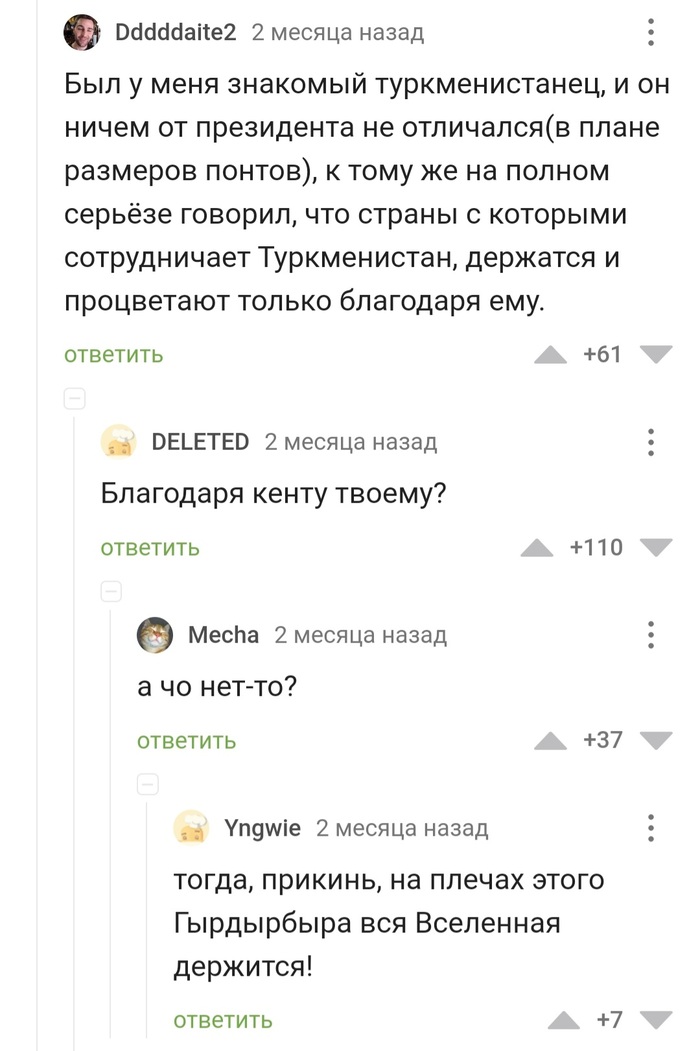700x1051 pixels.
Task: Open Dddddaite2's profile
Action: tap(176, 33)
